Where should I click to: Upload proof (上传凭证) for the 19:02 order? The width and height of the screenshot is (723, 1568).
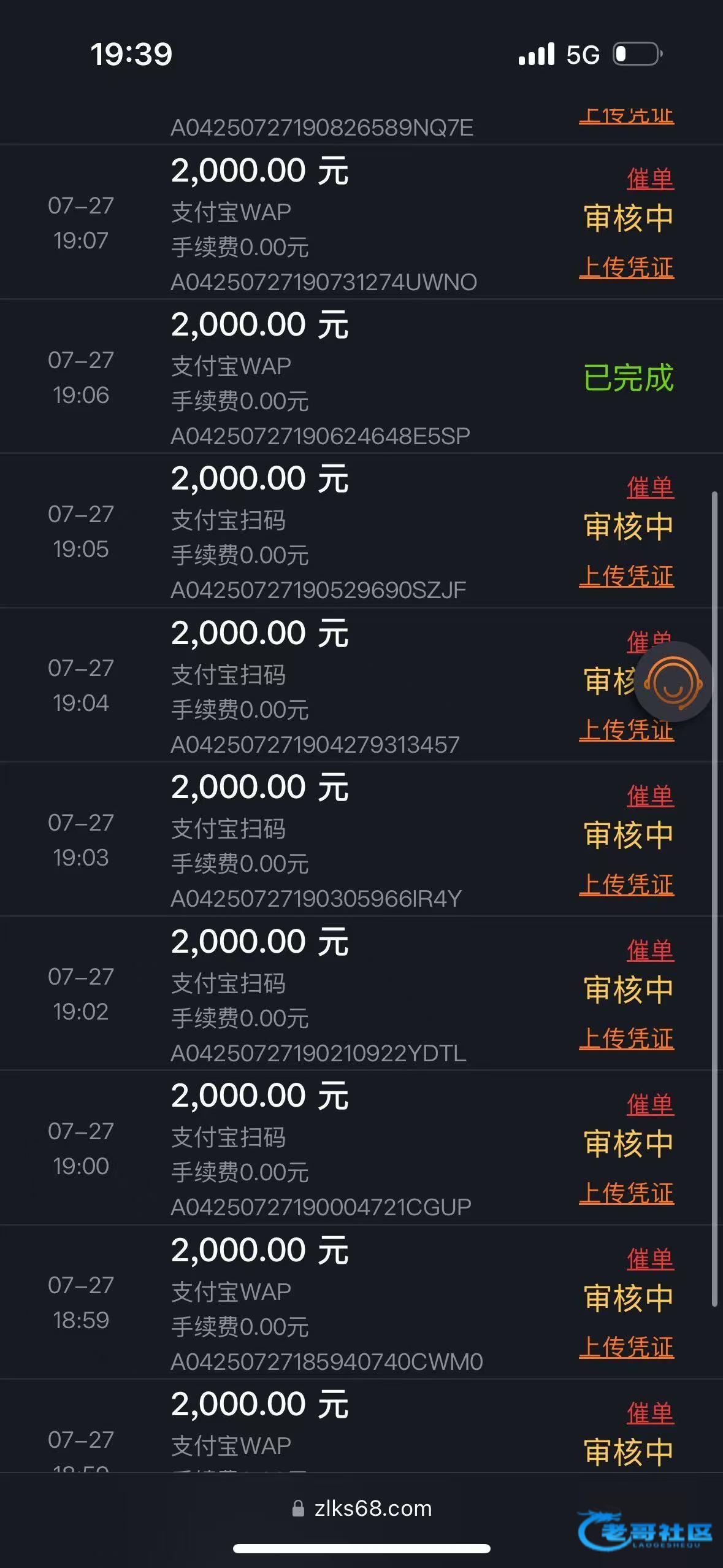pyautogui.click(x=626, y=1039)
